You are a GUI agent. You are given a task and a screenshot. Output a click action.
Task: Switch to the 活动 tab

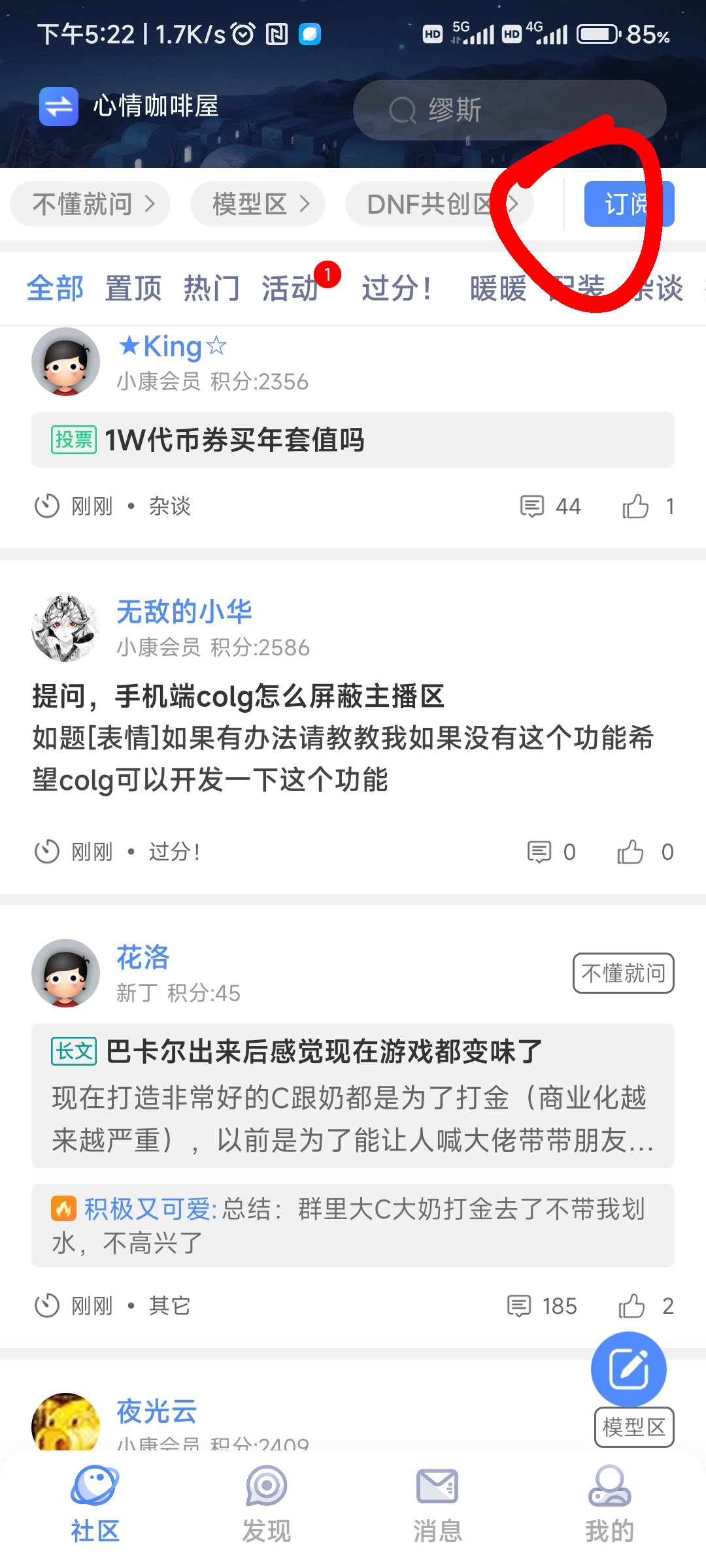click(x=290, y=288)
